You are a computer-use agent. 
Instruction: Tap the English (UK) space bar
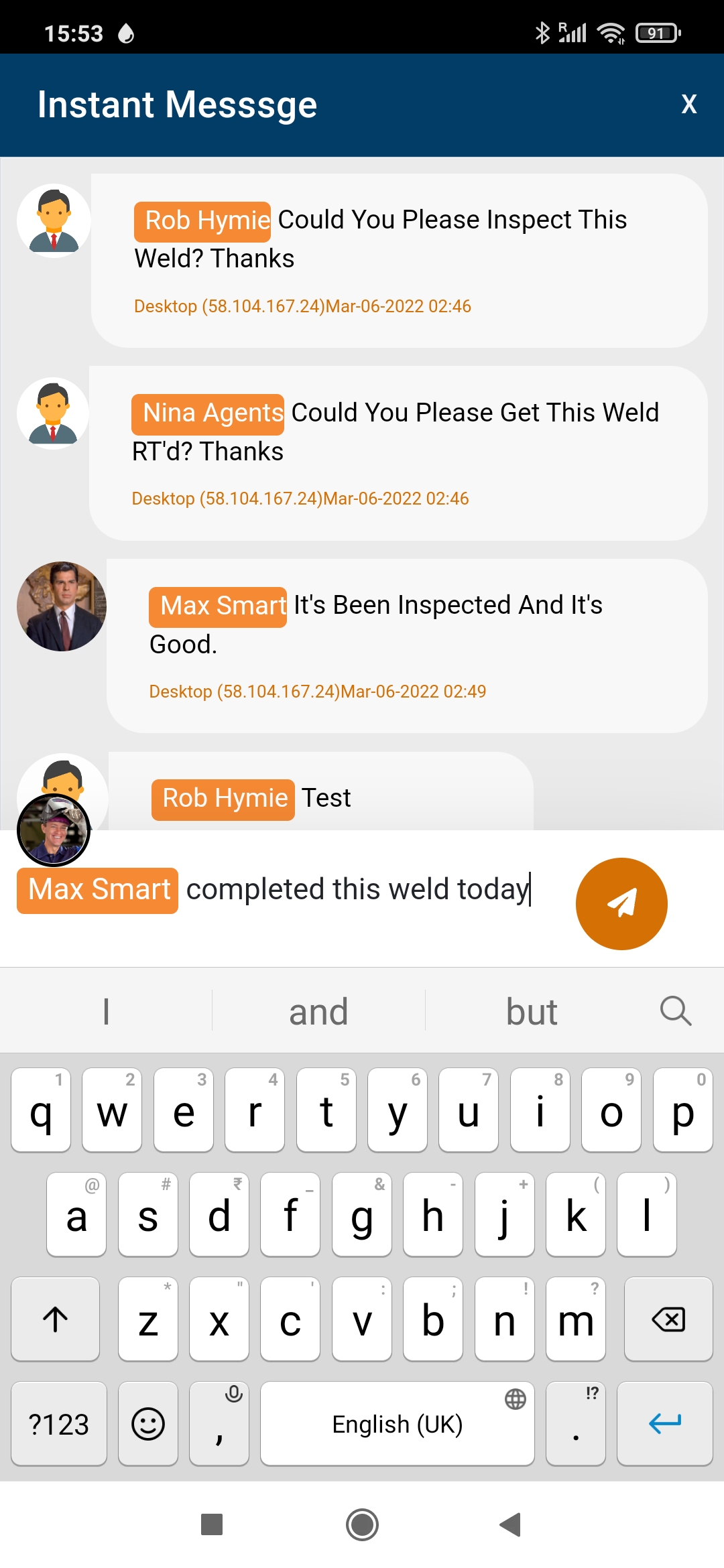click(x=397, y=1424)
